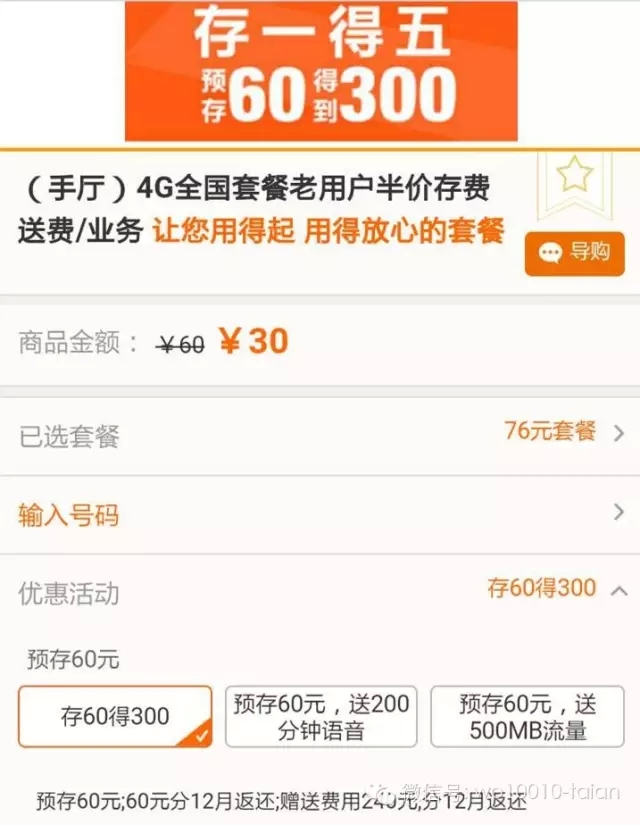Collapse the 优惠活动 section
The image size is (640, 825).
618,590
